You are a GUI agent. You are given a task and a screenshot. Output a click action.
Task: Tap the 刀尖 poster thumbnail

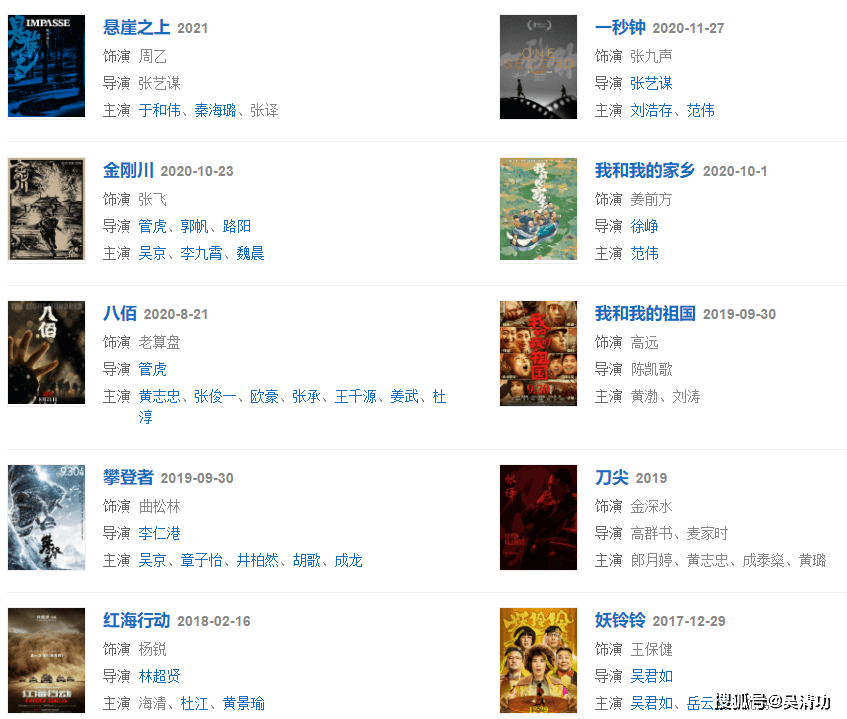[x=538, y=517]
